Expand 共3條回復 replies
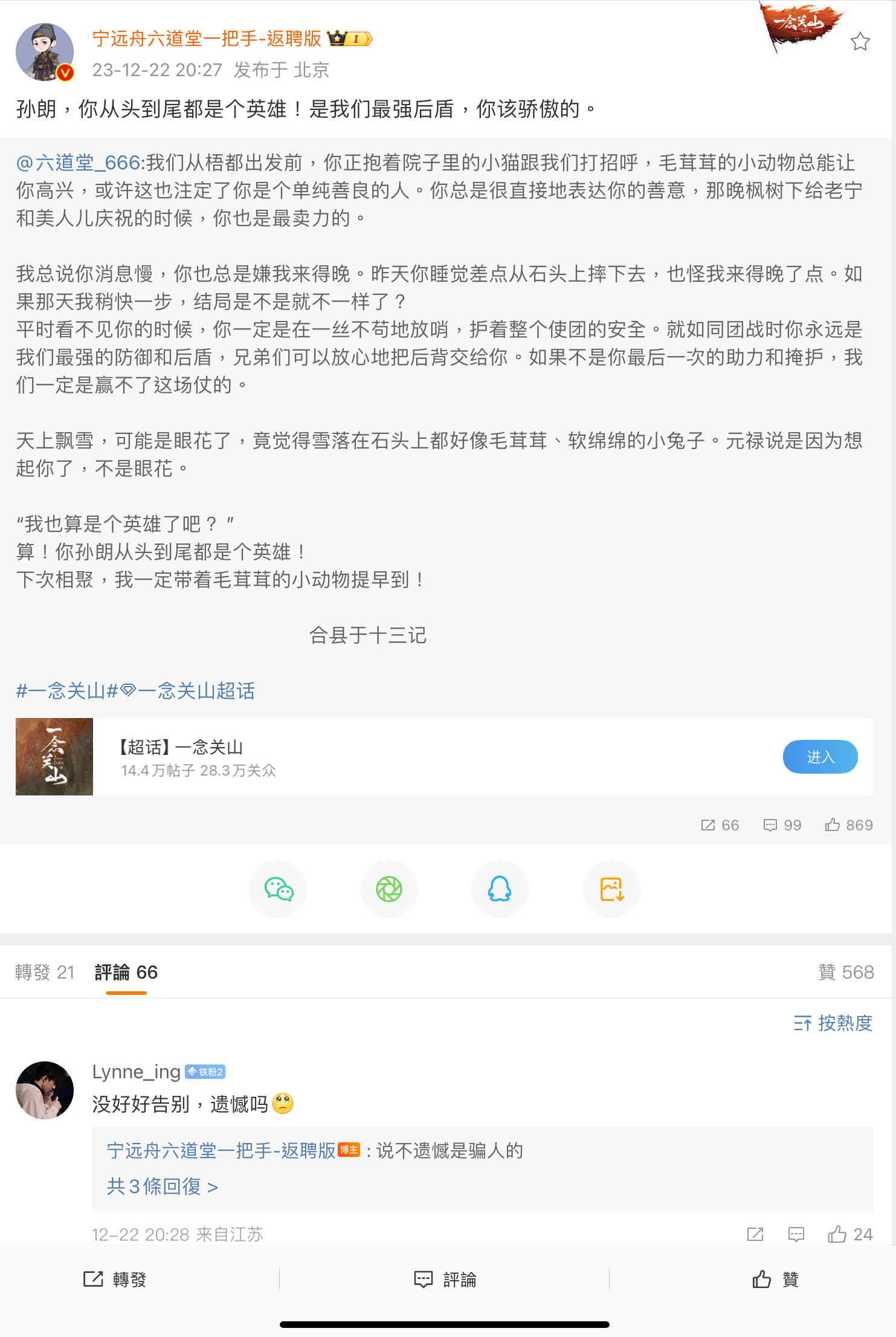 162,1186
